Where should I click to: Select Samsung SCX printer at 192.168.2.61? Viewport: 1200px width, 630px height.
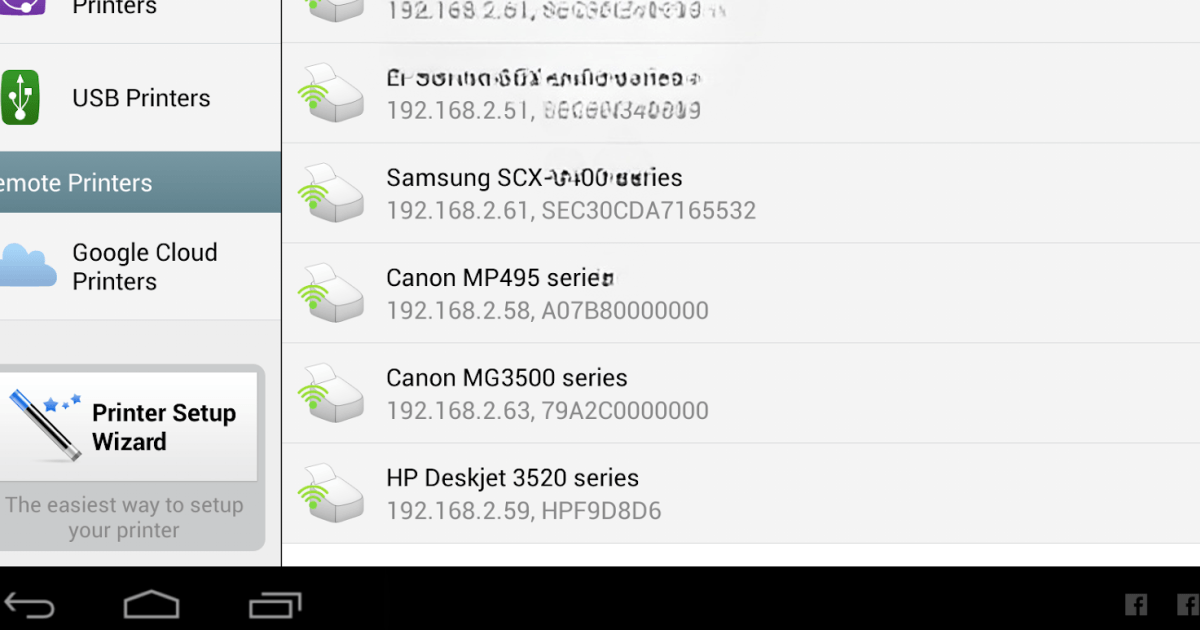point(570,193)
